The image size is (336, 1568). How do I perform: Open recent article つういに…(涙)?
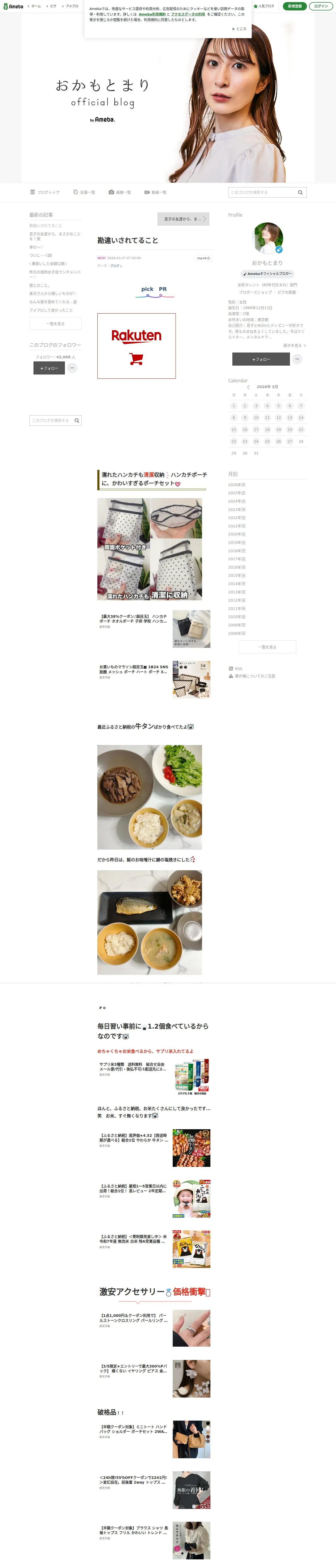click(41, 256)
